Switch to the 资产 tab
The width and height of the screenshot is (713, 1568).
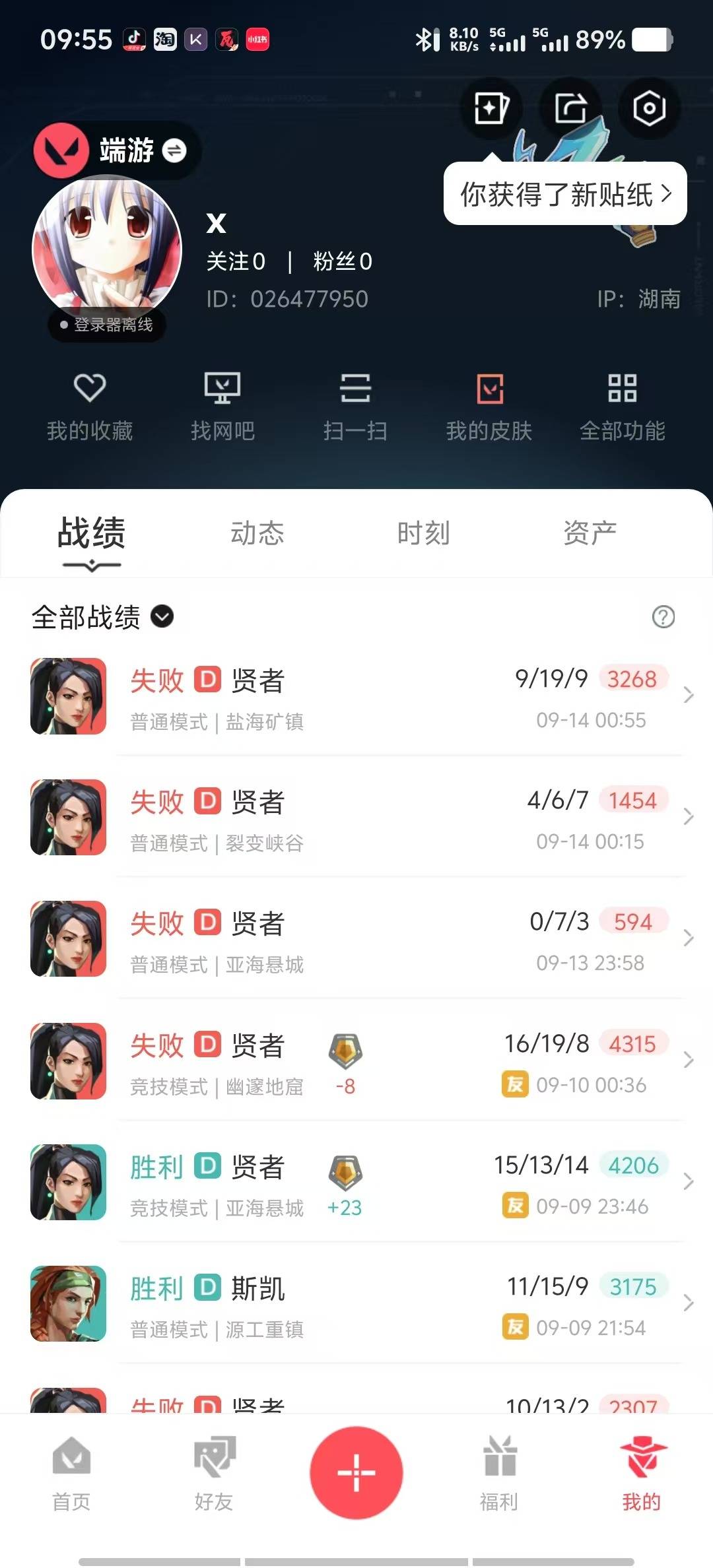coord(590,533)
